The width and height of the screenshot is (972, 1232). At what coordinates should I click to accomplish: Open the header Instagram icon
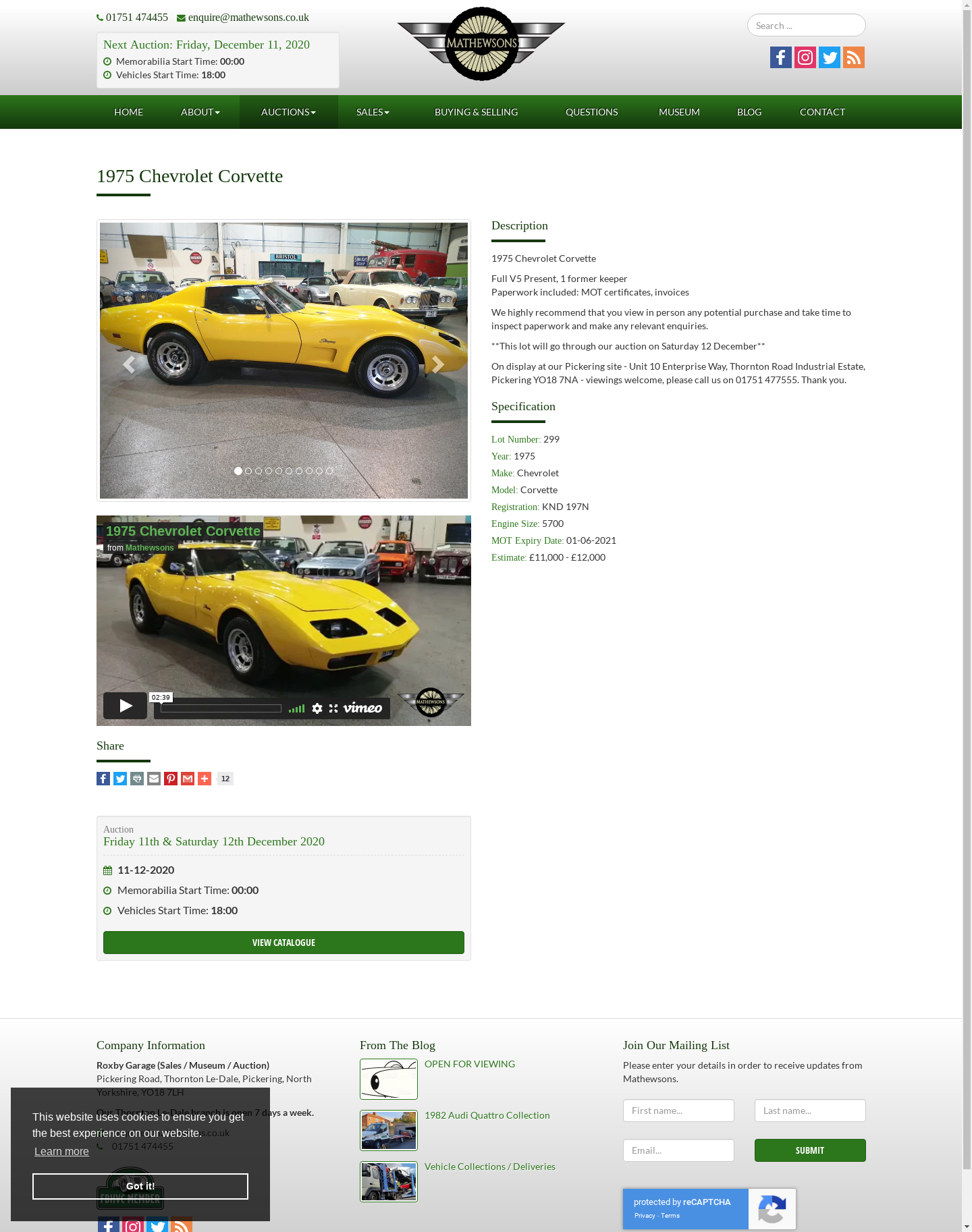(805, 57)
